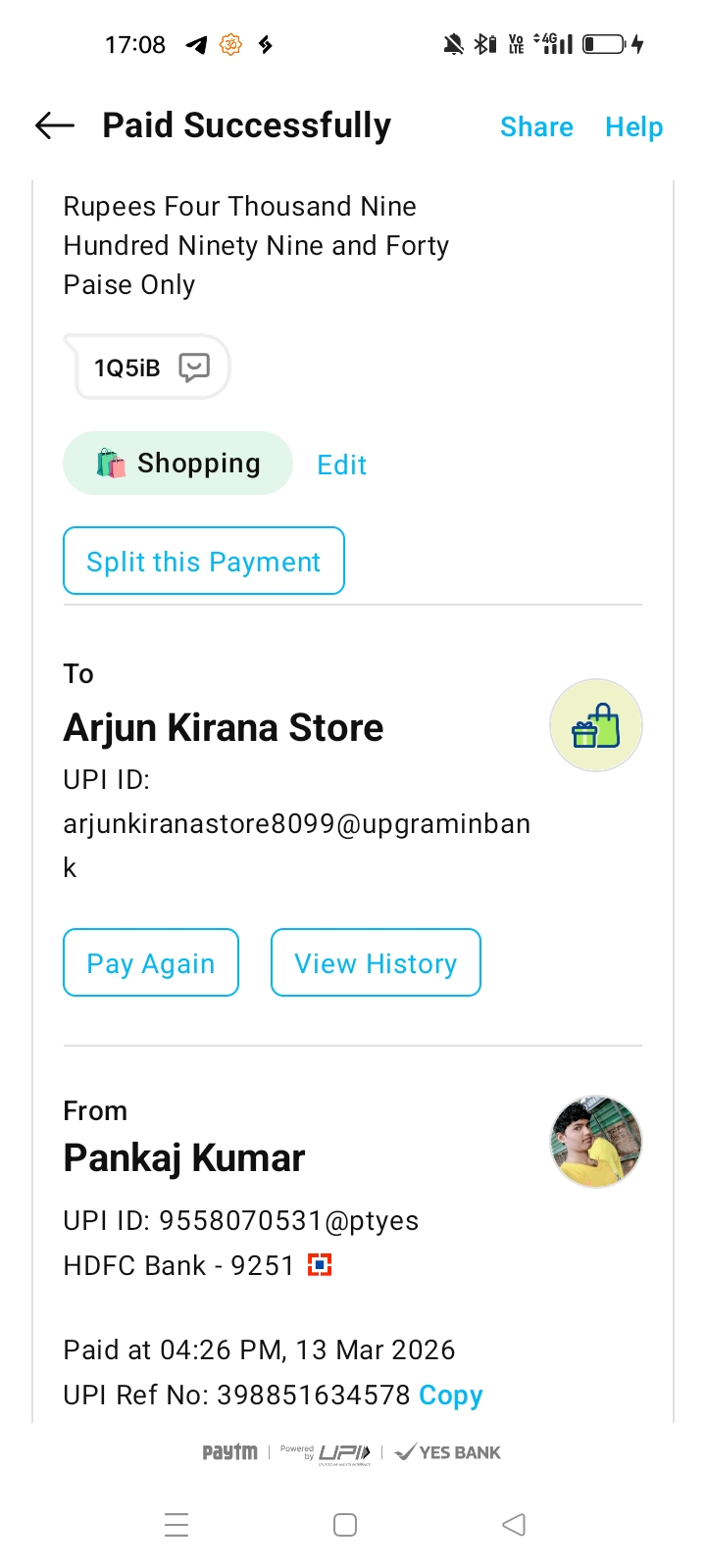Edit the Shopping category tag
Viewport: 706px width, 1568px height.
341,465
